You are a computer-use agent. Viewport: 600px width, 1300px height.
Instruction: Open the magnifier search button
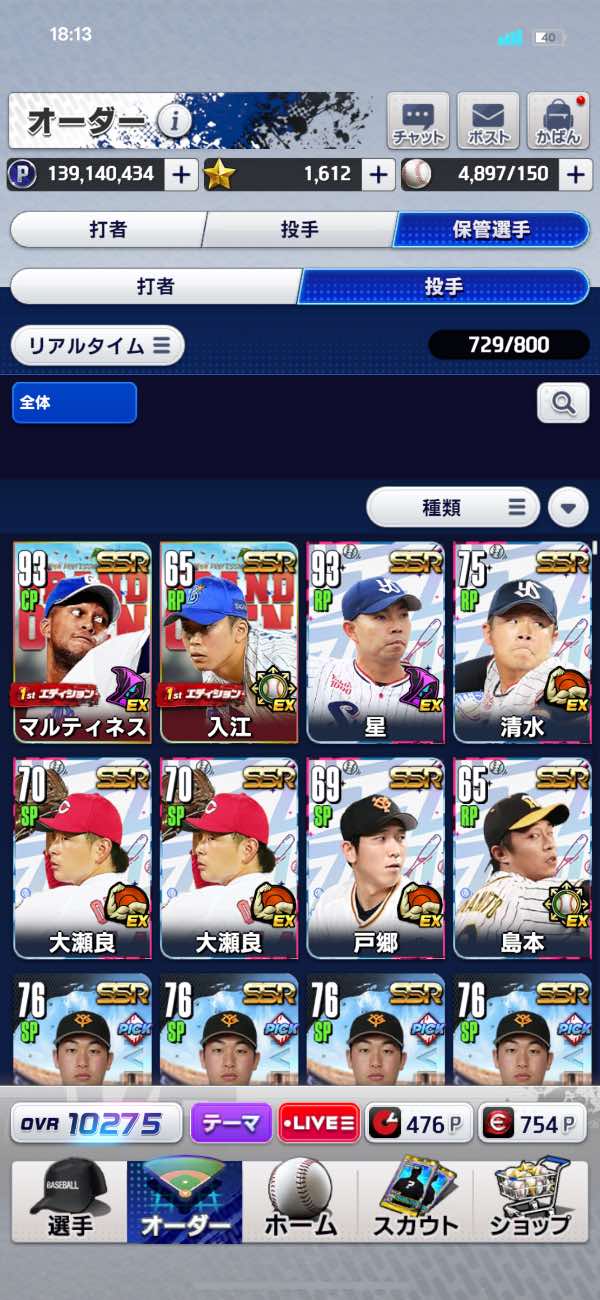coord(563,403)
